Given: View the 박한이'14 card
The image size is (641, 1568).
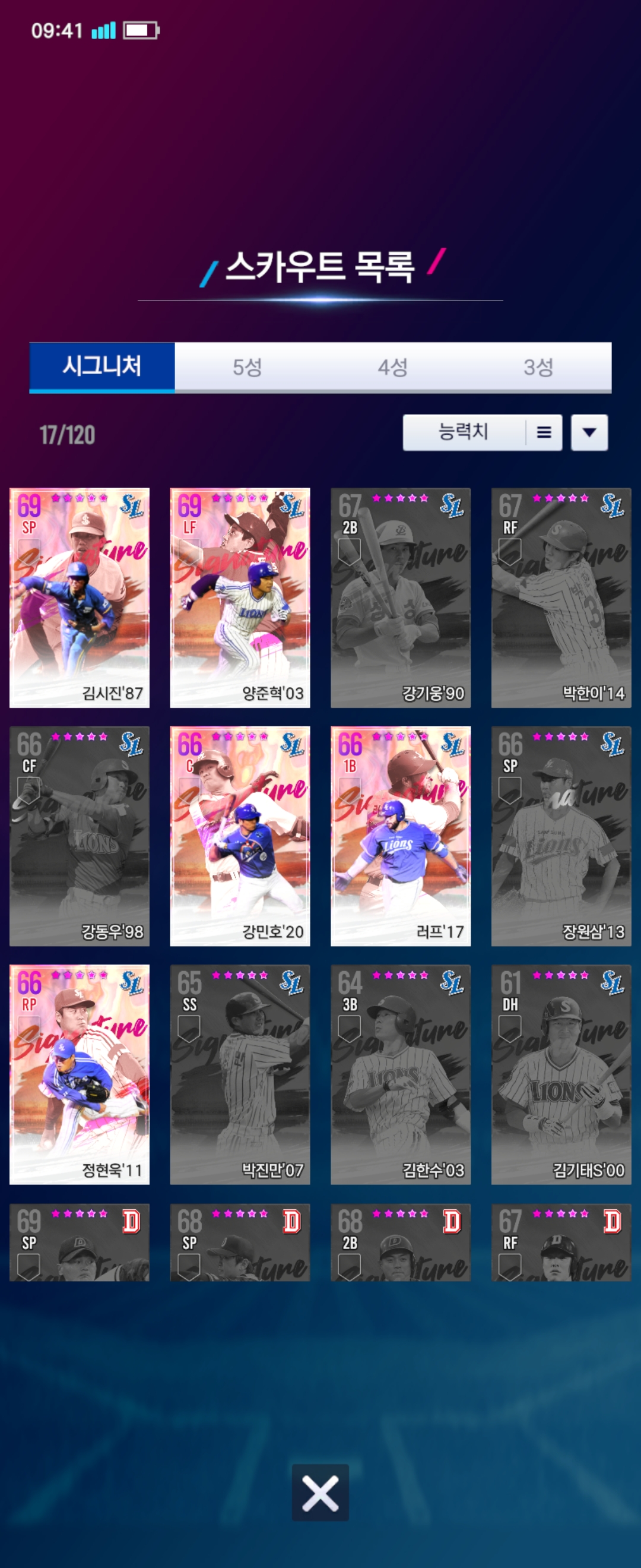Looking at the screenshot, I should [561, 597].
